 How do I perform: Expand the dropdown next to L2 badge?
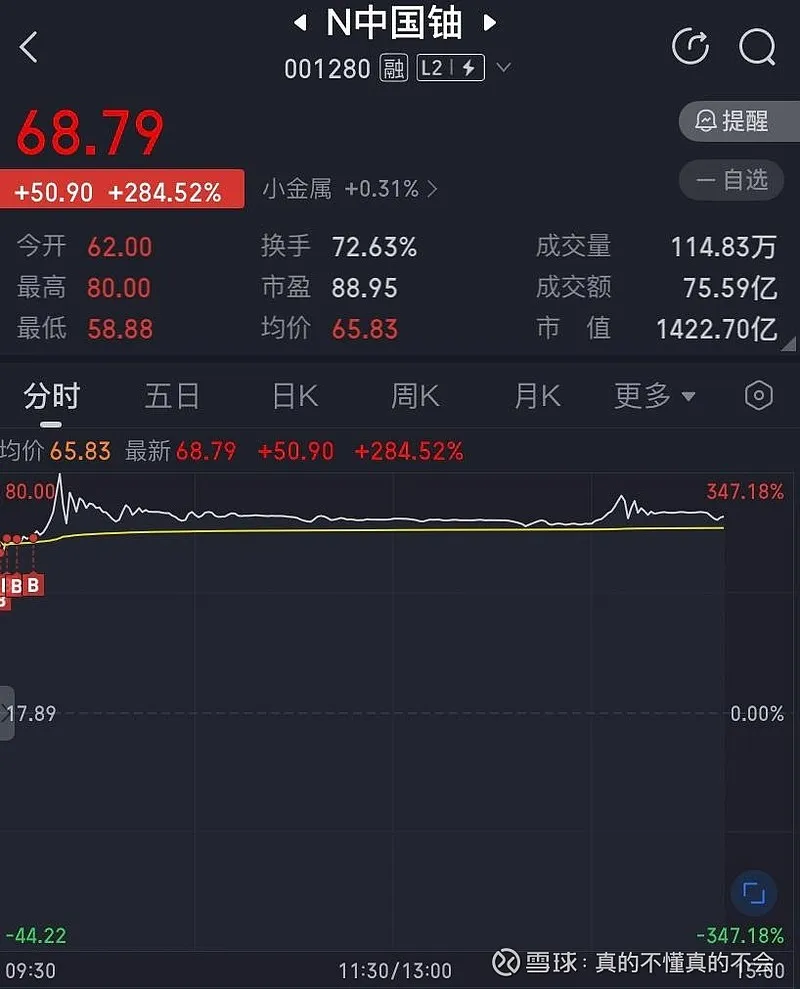point(504,68)
